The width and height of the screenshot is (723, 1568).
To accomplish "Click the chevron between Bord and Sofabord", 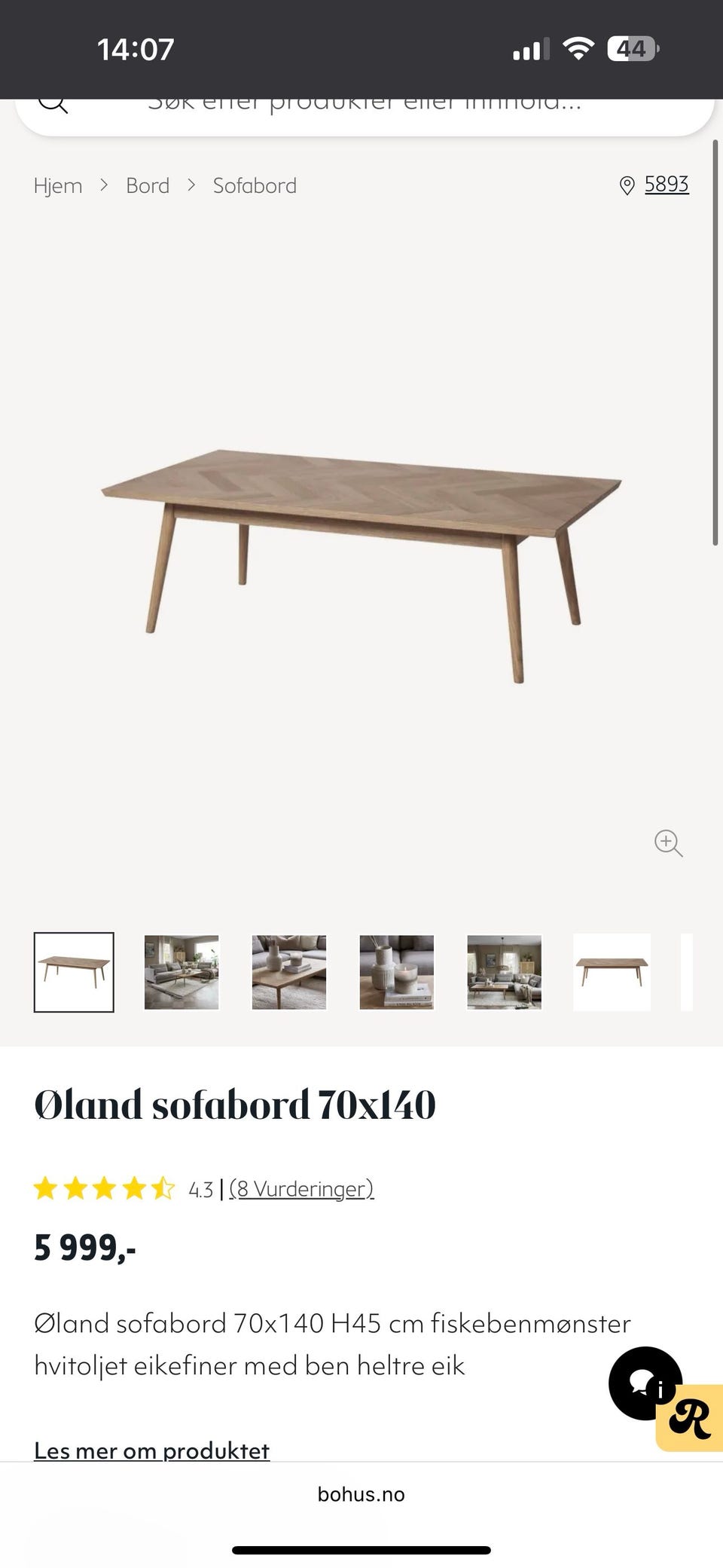I will click(x=191, y=185).
